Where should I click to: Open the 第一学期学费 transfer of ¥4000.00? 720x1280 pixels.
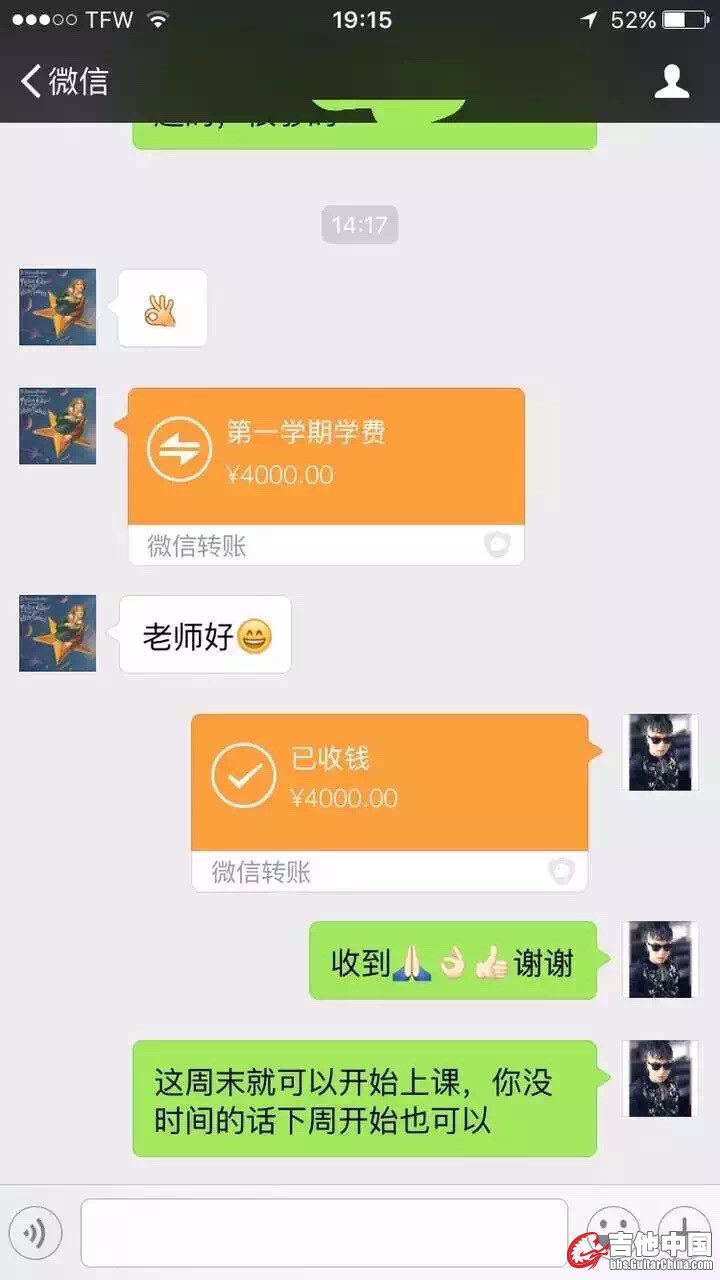(x=326, y=458)
